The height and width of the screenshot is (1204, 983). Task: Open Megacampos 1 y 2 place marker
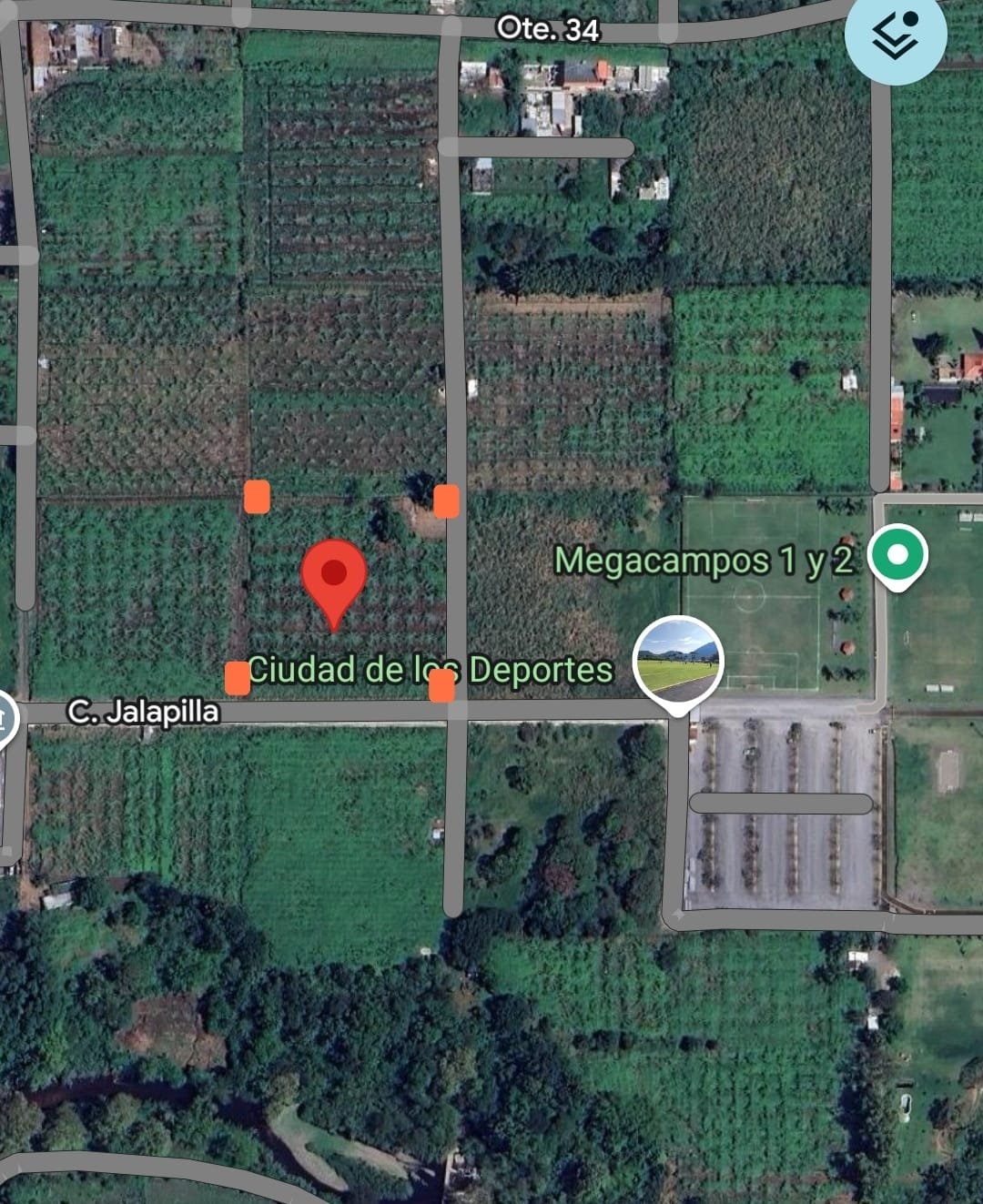[897, 555]
